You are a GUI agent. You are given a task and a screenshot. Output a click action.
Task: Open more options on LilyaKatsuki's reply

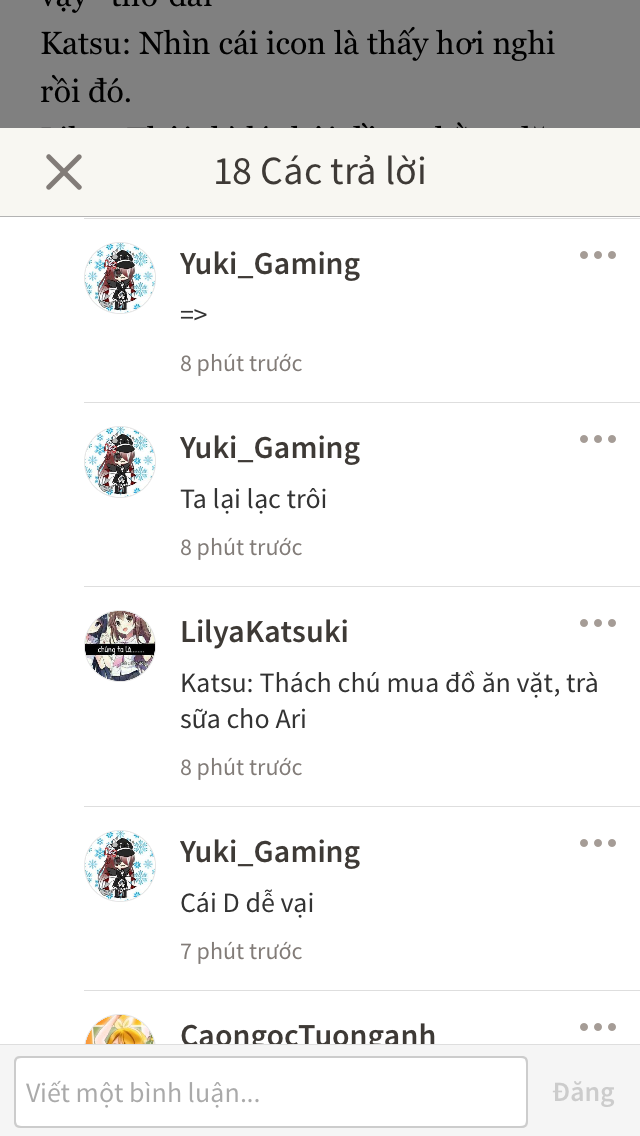(598, 623)
